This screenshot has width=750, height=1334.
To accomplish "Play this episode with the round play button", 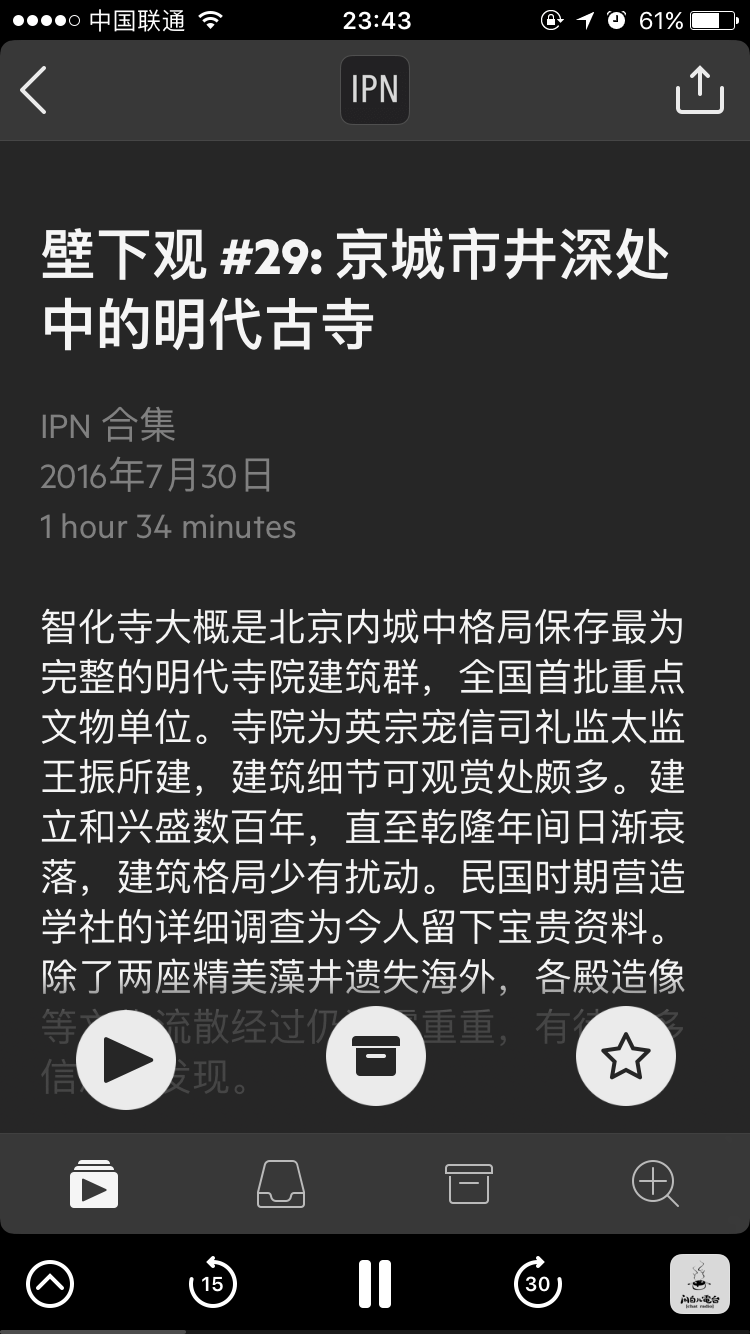I will tap(126, 1058).
